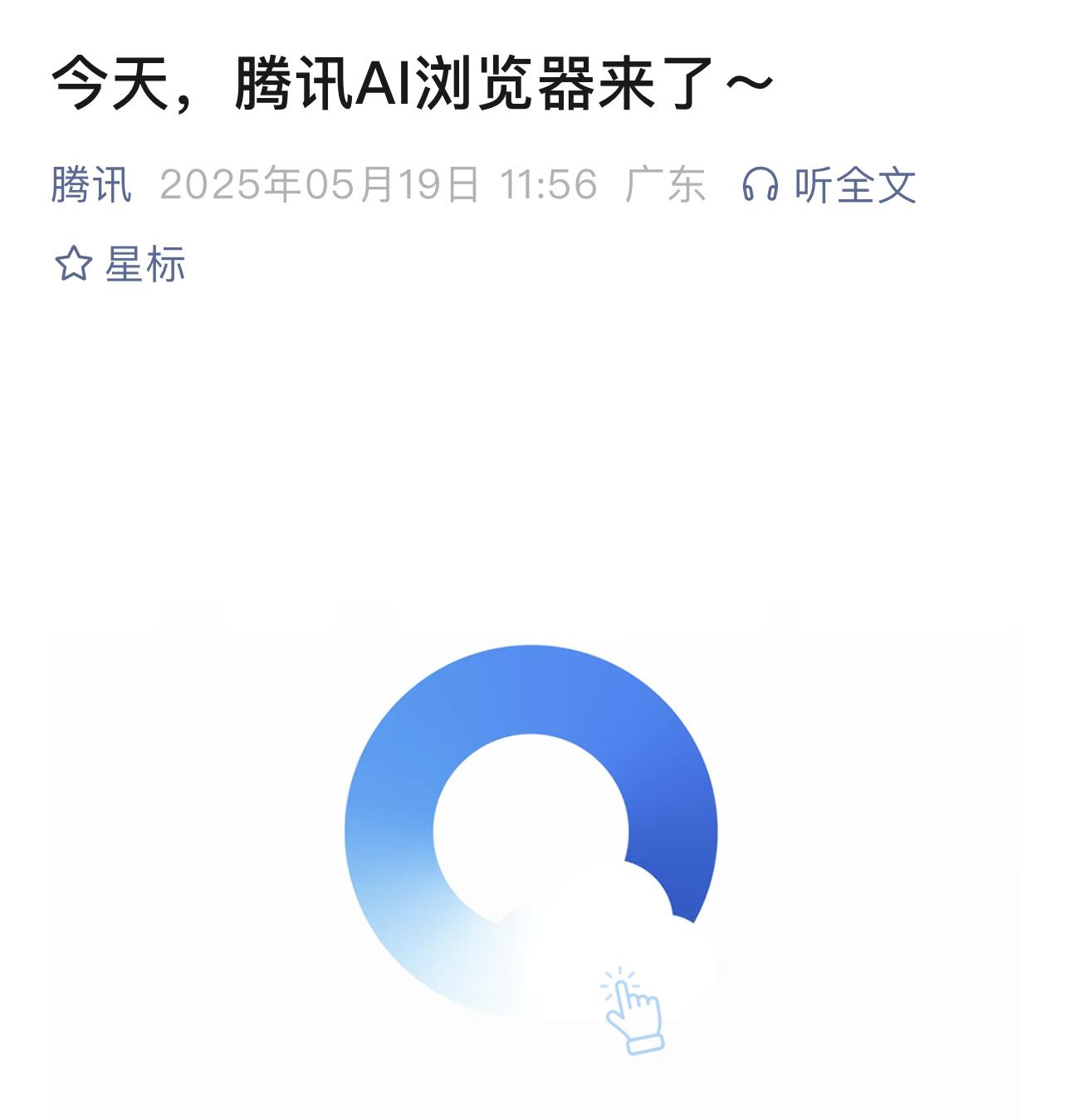Listen to the article with 听全文
This screenshot has width=1071, height=1120.
830,184
